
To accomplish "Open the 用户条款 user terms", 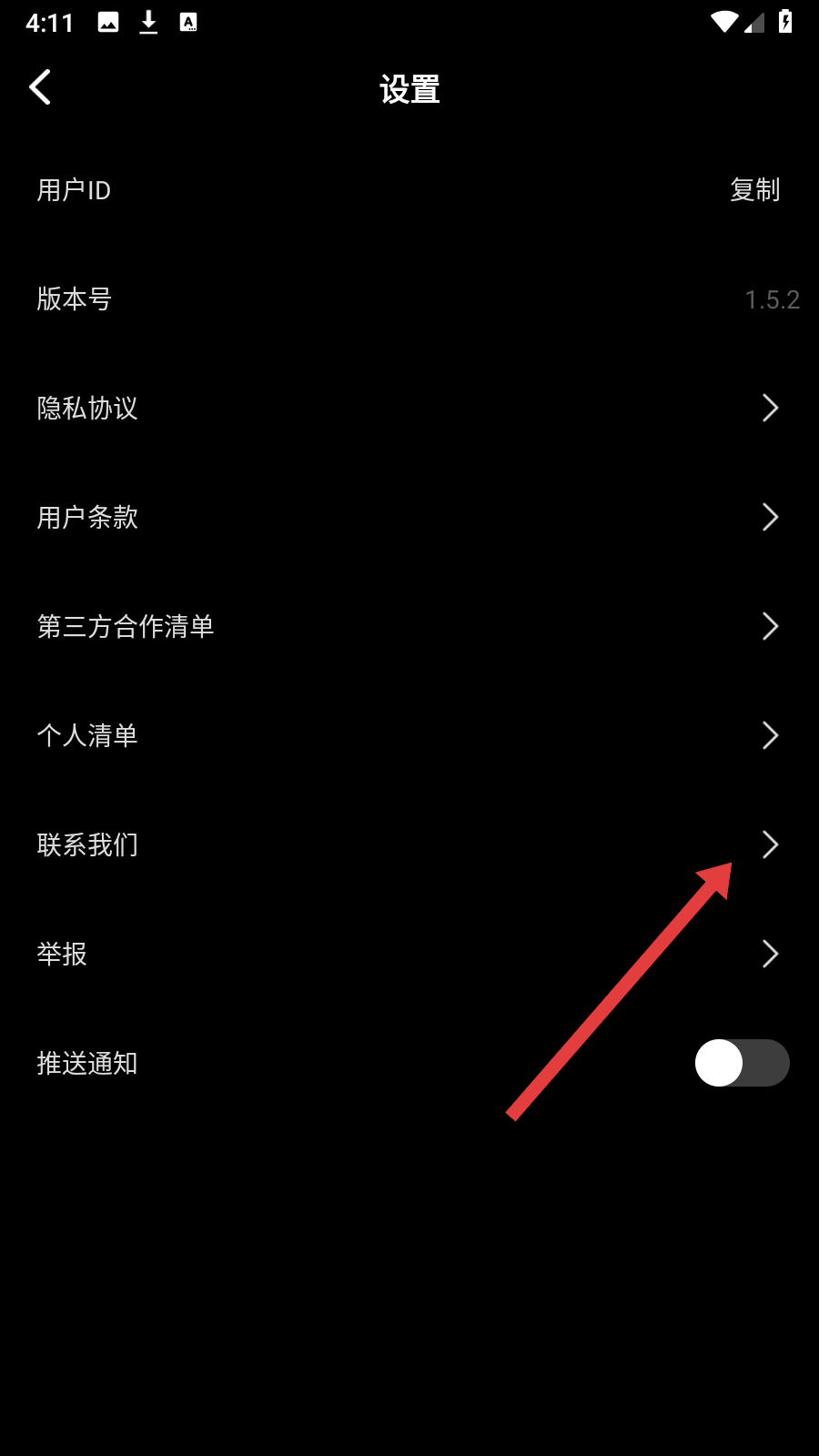I will [409, 517].
